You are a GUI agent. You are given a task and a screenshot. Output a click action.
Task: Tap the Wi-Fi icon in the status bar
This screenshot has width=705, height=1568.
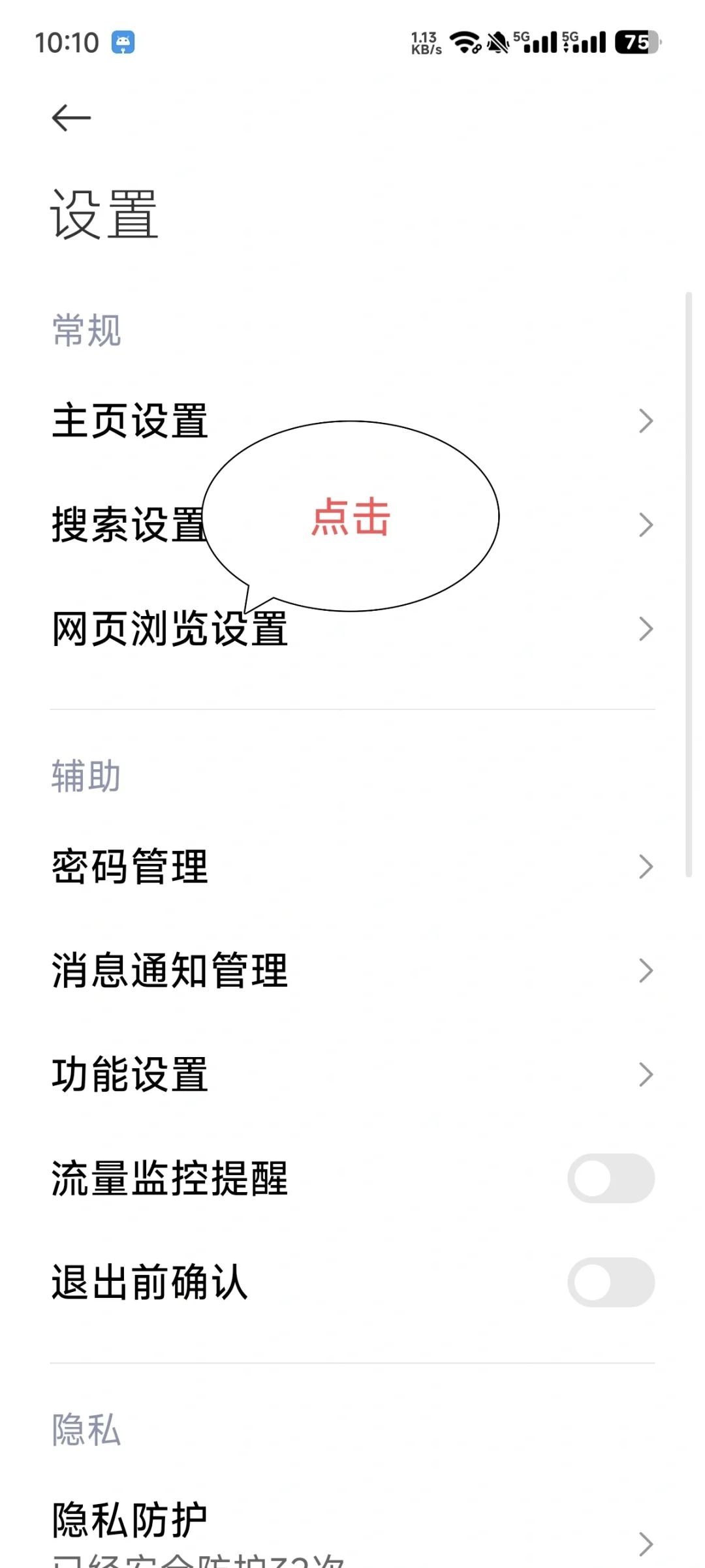pyautogui.click(x=465, y=42)
